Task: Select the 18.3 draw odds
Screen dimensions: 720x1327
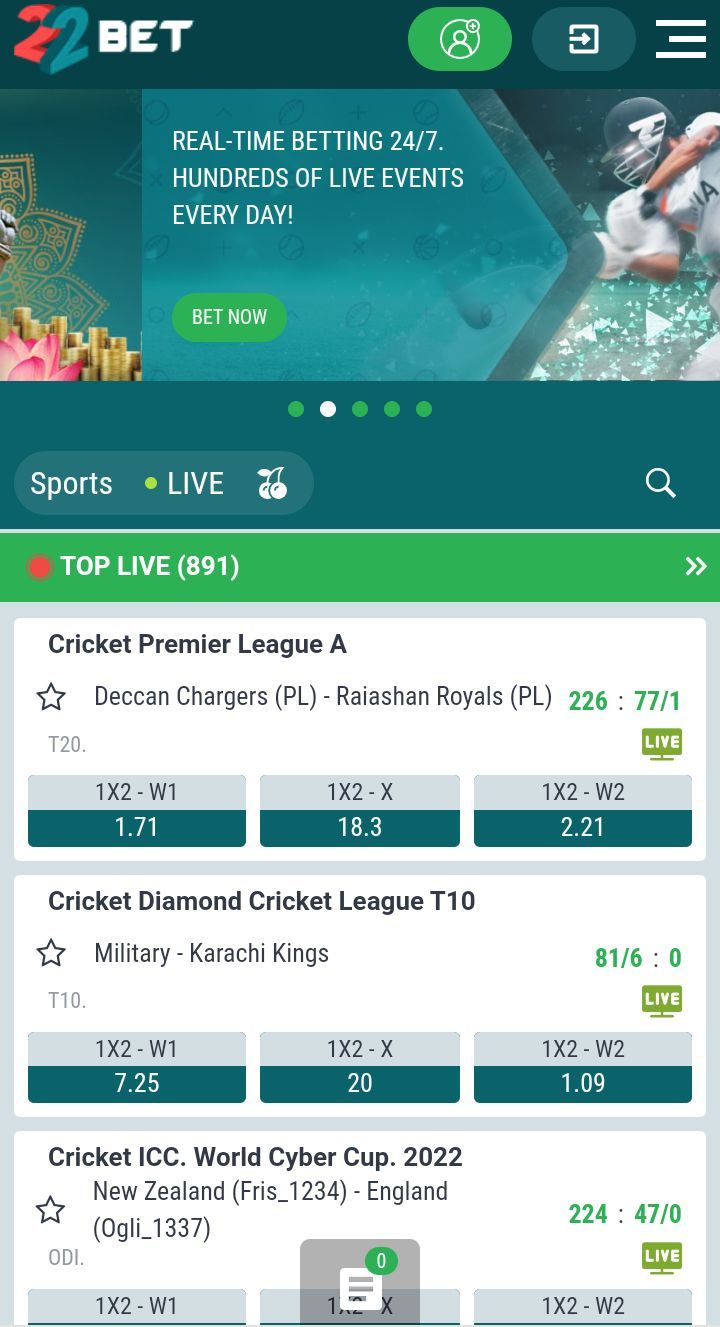Action: tap(360, 828)
